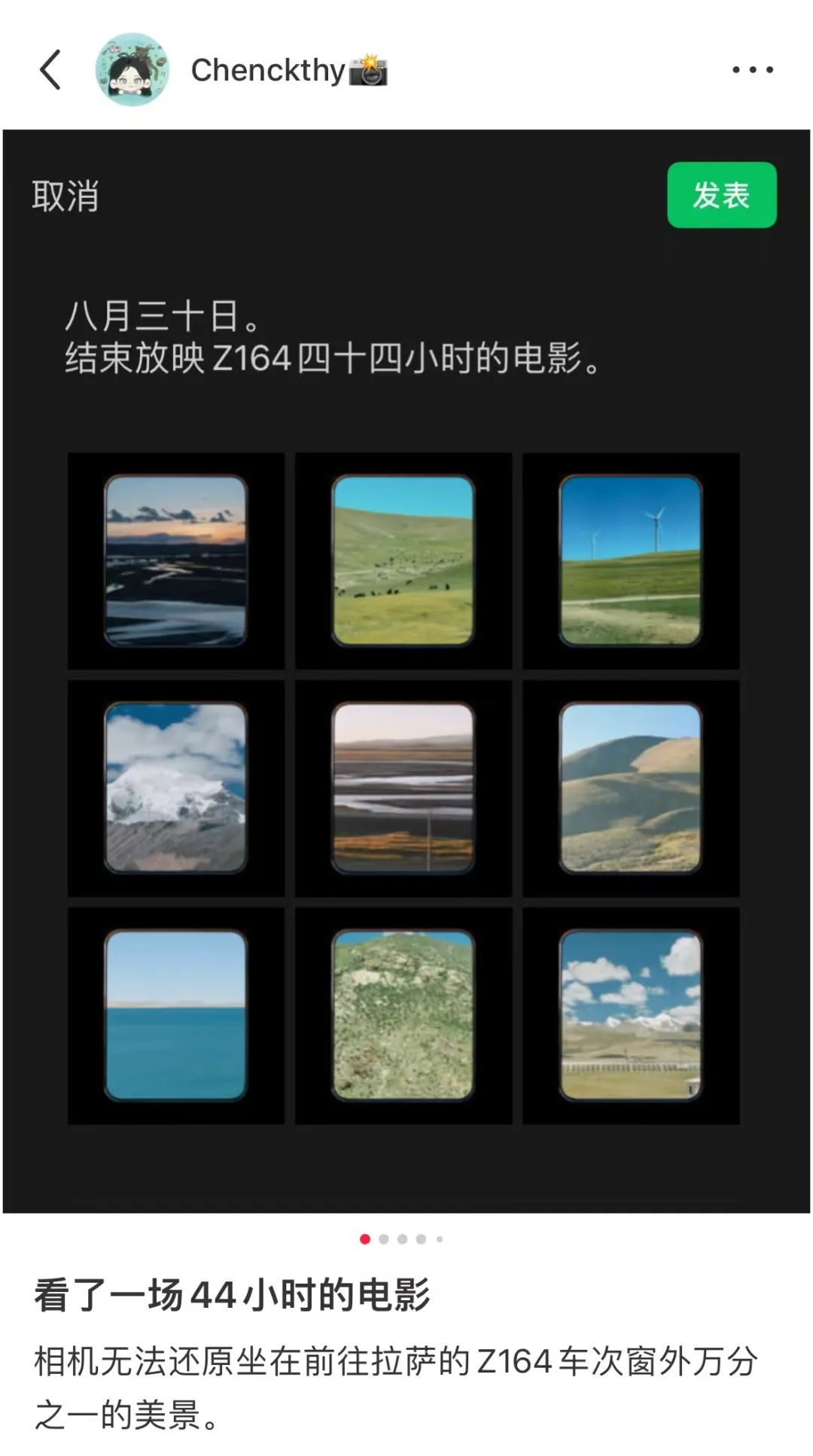Open the three-dot overflow menu
Image resolution: width=813 pixels, height=1456 pixels.
coord(752,70)
